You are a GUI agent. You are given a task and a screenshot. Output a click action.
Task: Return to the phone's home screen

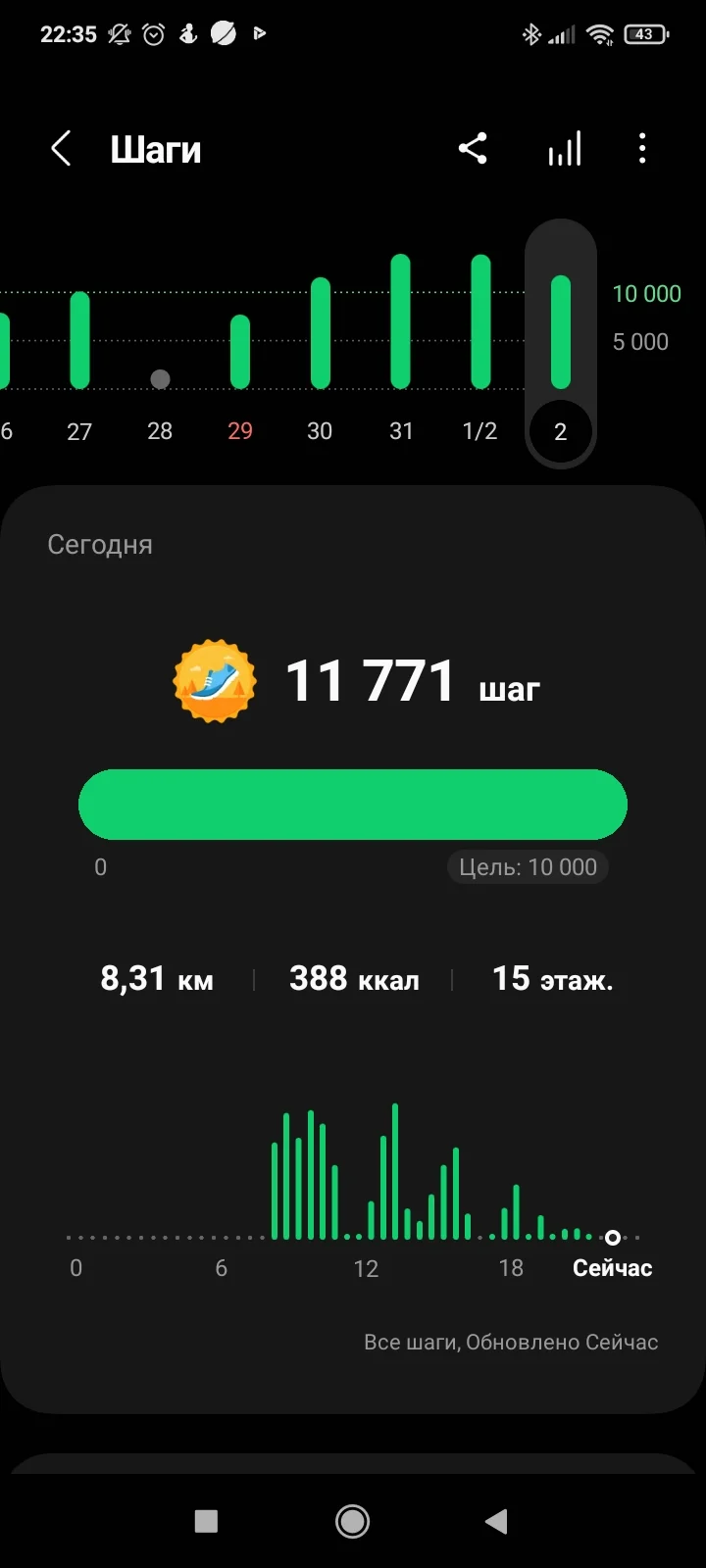click(x=352, y=1521)
